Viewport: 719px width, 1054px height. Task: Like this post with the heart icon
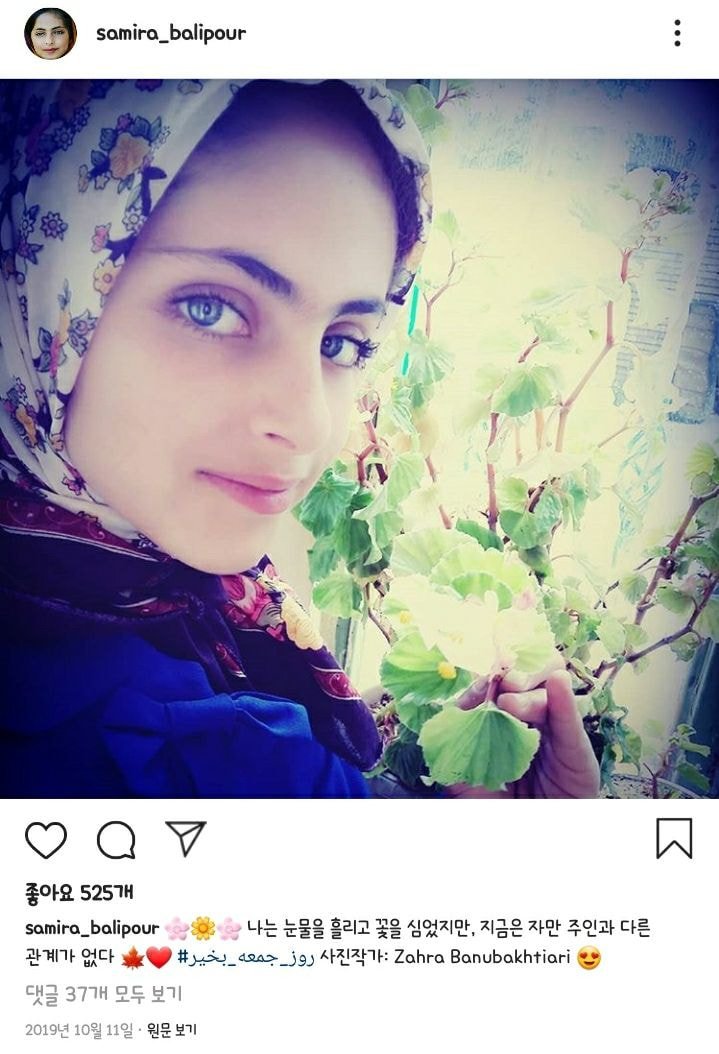click(x=46, y=840)
